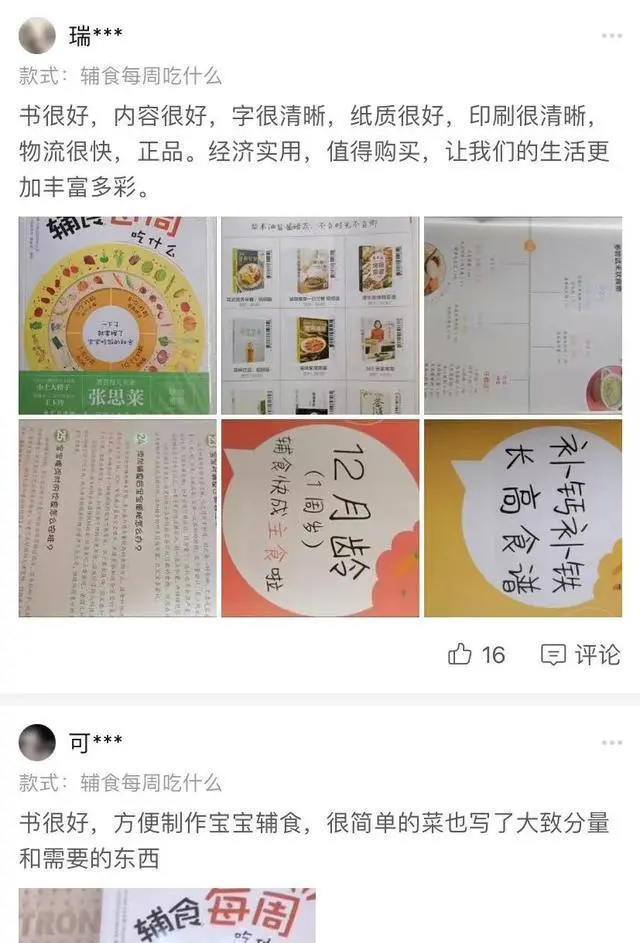Open 瑞***'s profile avatar

pyautogui.click(x=37, y=37)
